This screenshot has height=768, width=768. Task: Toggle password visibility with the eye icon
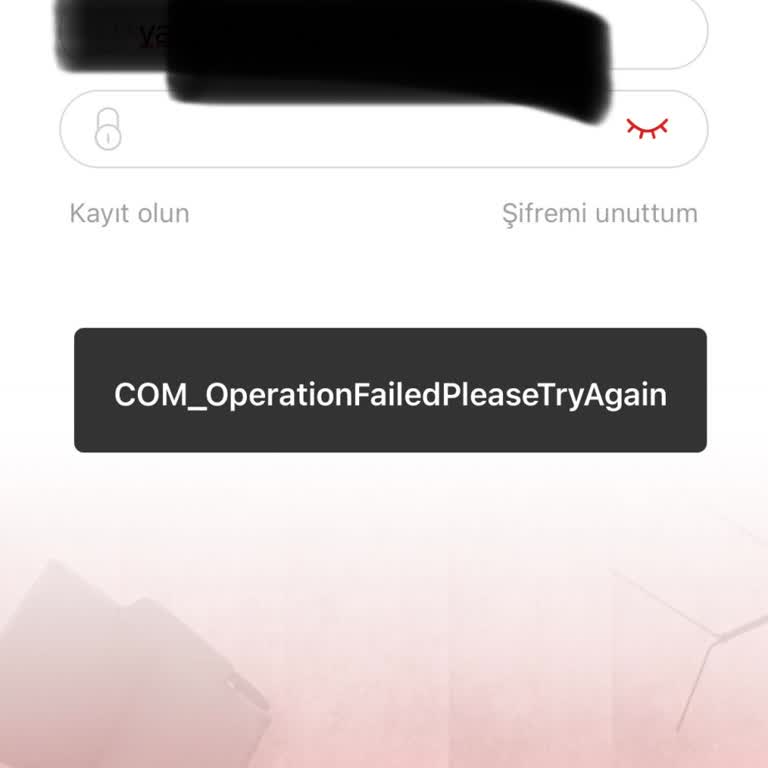coord(647,127)
